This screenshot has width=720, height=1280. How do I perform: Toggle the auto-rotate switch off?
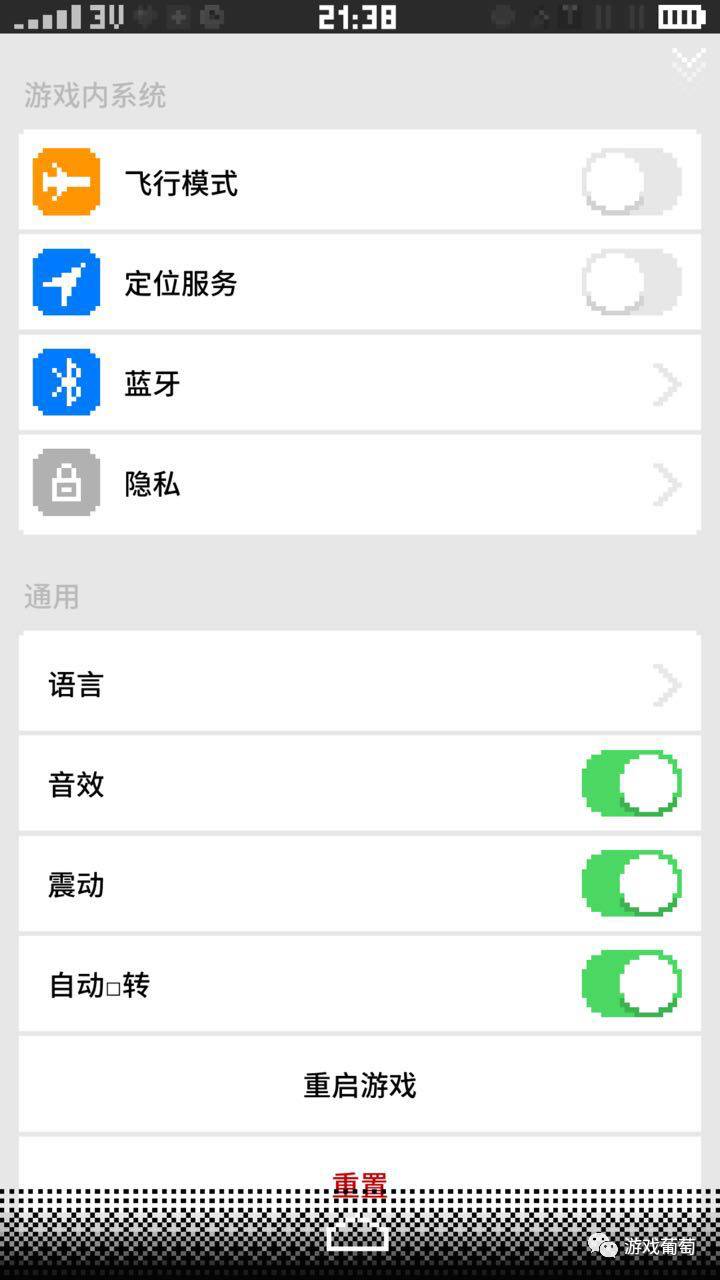coord(631,985)
